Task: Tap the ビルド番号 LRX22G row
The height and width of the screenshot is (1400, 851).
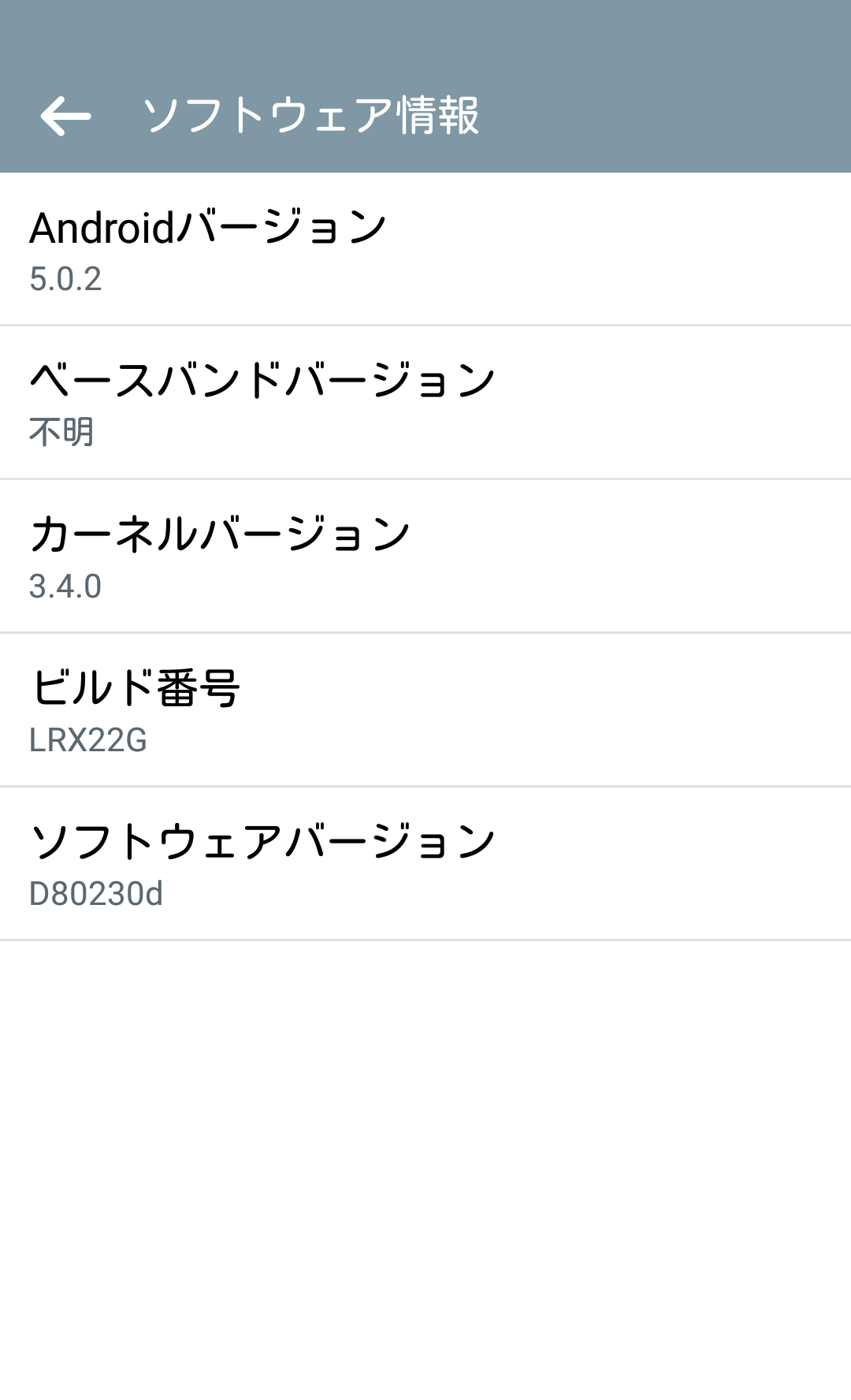Action: click(425, 710)
